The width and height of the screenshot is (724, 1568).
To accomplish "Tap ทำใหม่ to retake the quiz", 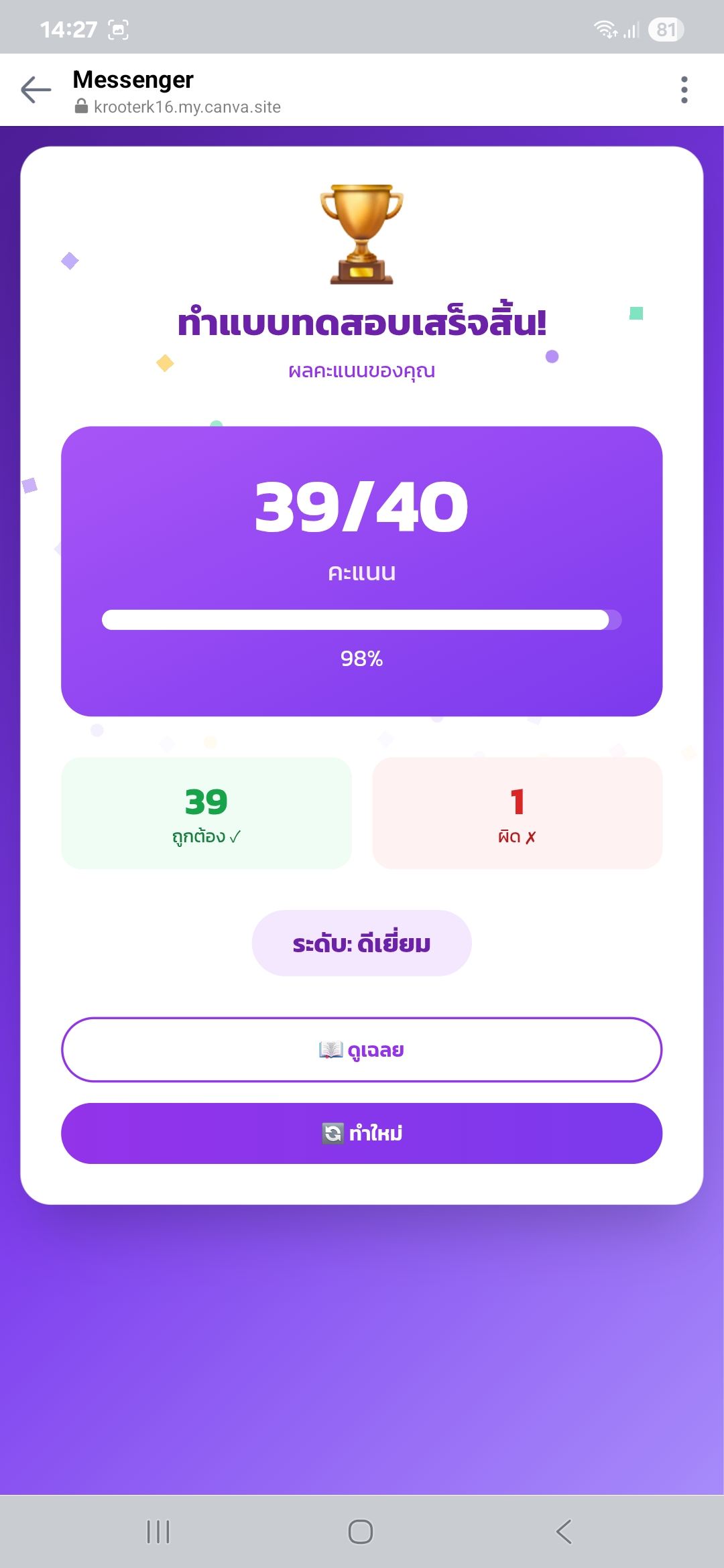I will (361, 1133).
